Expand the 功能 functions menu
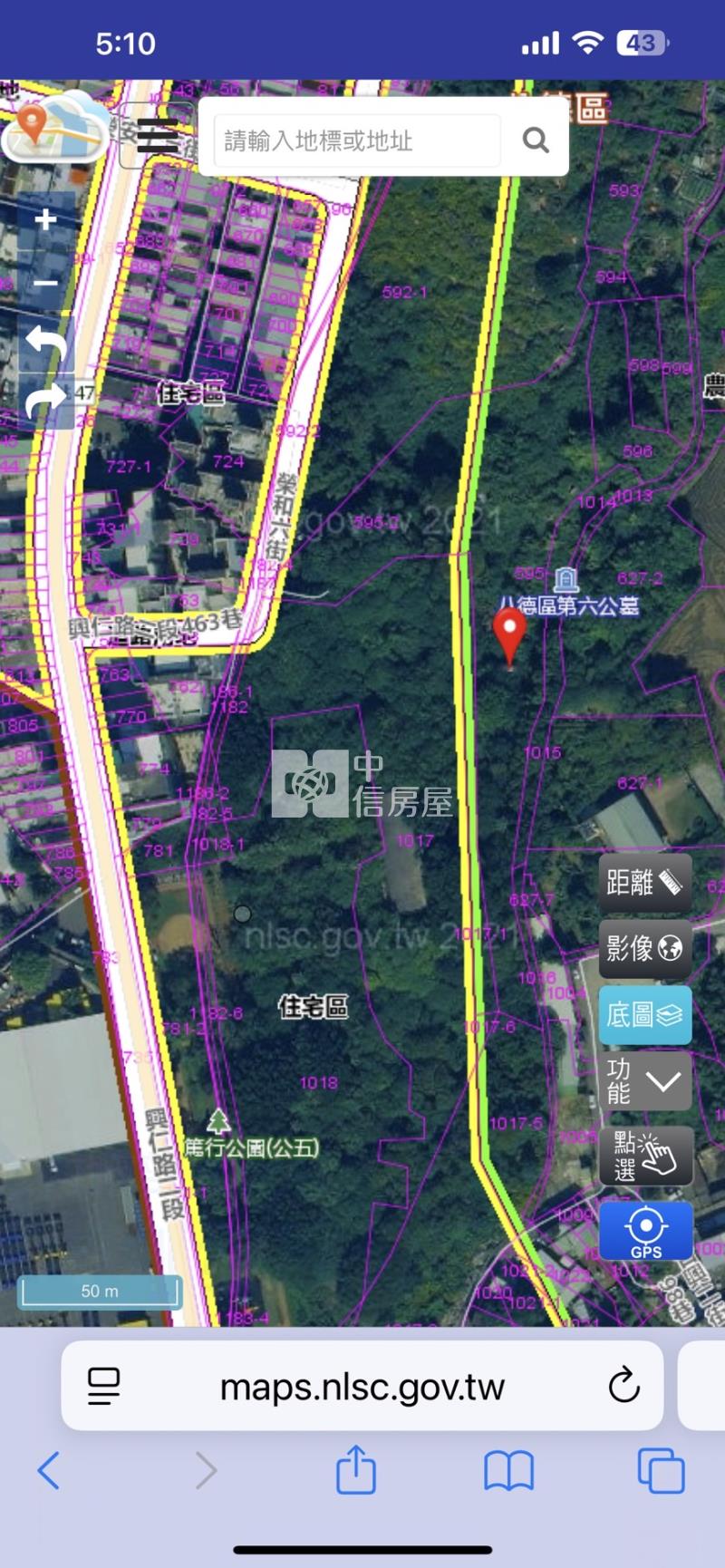 pos(644,1080)
